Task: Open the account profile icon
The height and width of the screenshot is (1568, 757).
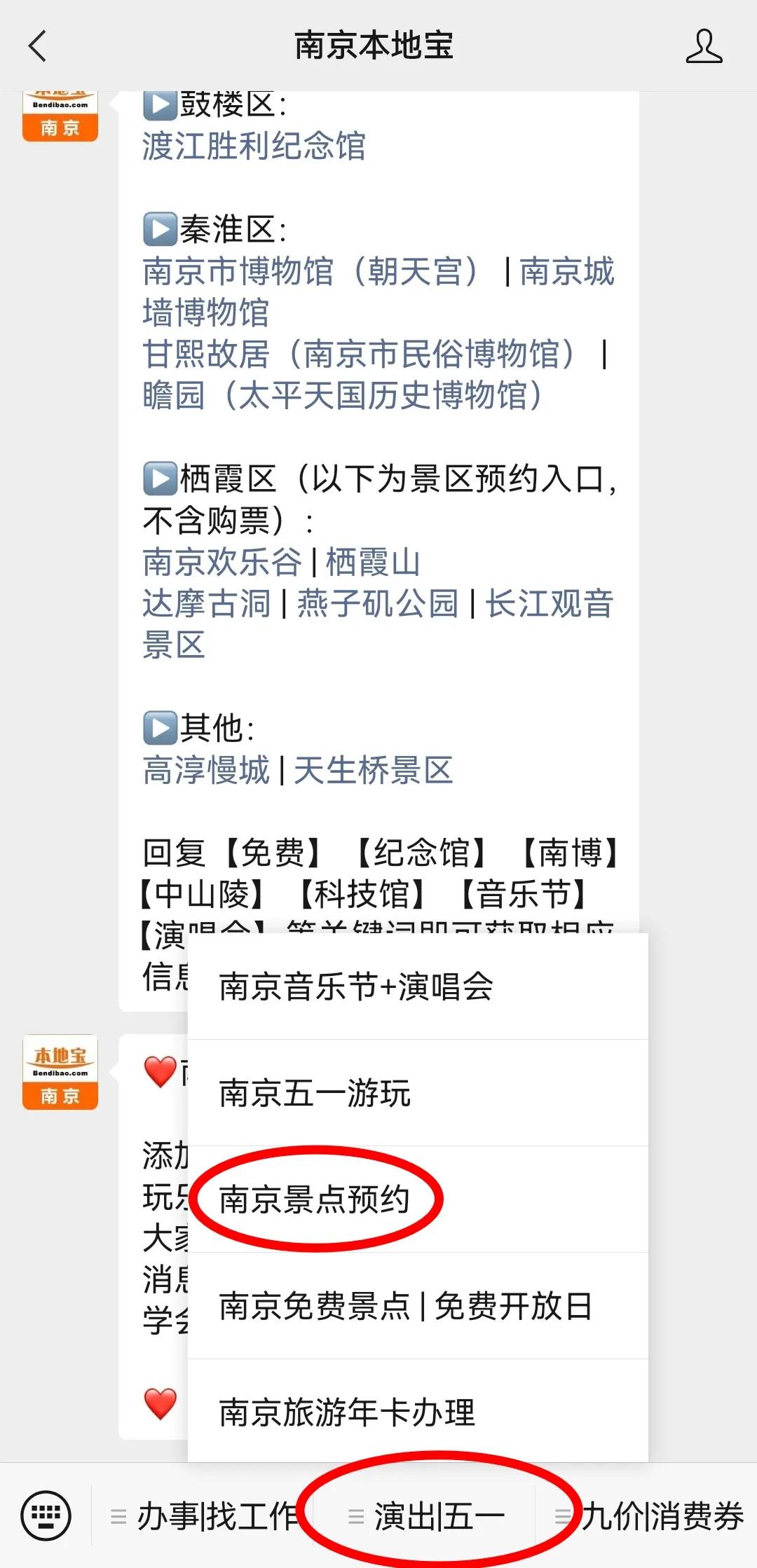Action: click(x=704, y=46)
